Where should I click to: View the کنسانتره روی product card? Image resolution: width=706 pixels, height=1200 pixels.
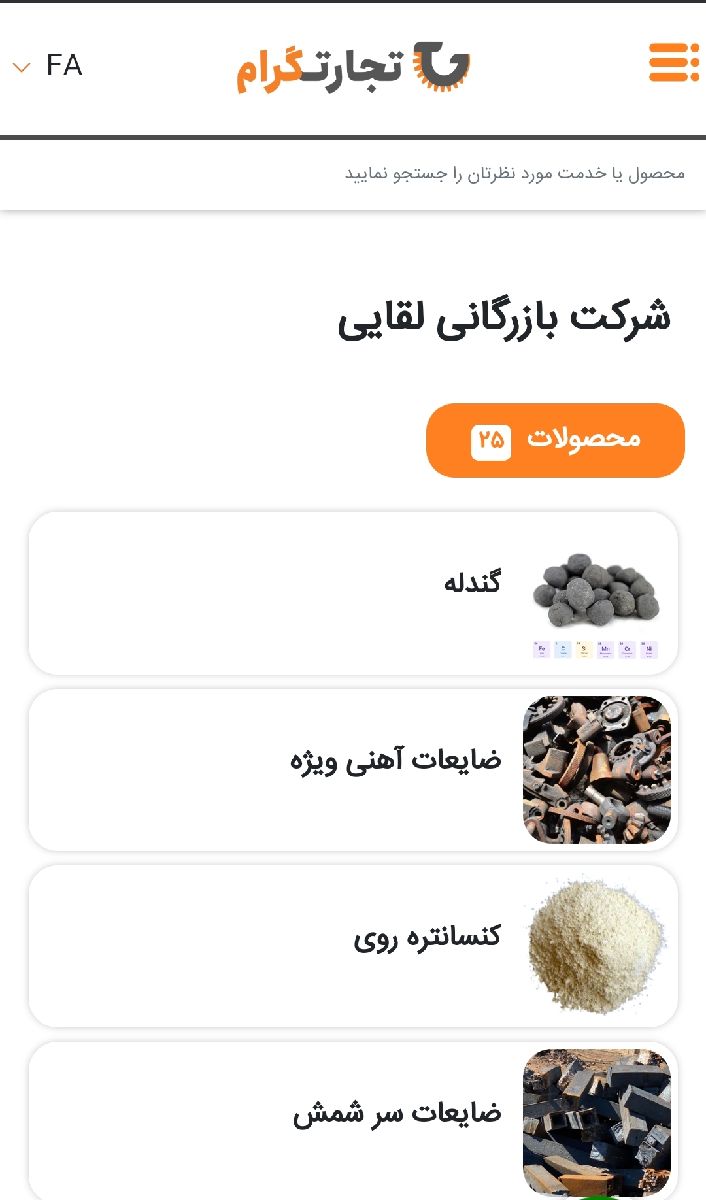pyautogui.click(x=353, y=946)
